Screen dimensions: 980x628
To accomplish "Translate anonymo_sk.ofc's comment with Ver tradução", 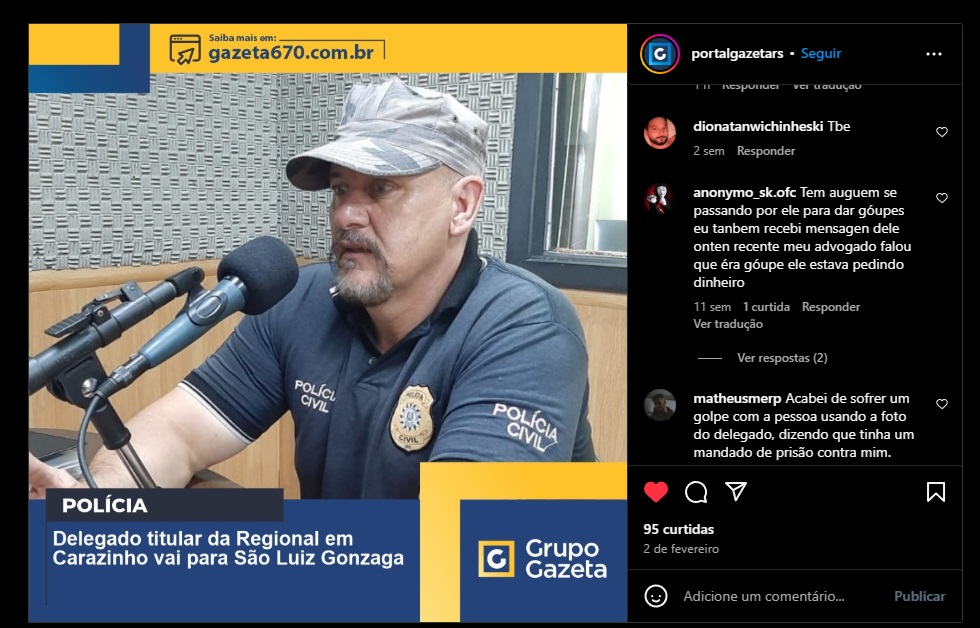I will 728,324.
